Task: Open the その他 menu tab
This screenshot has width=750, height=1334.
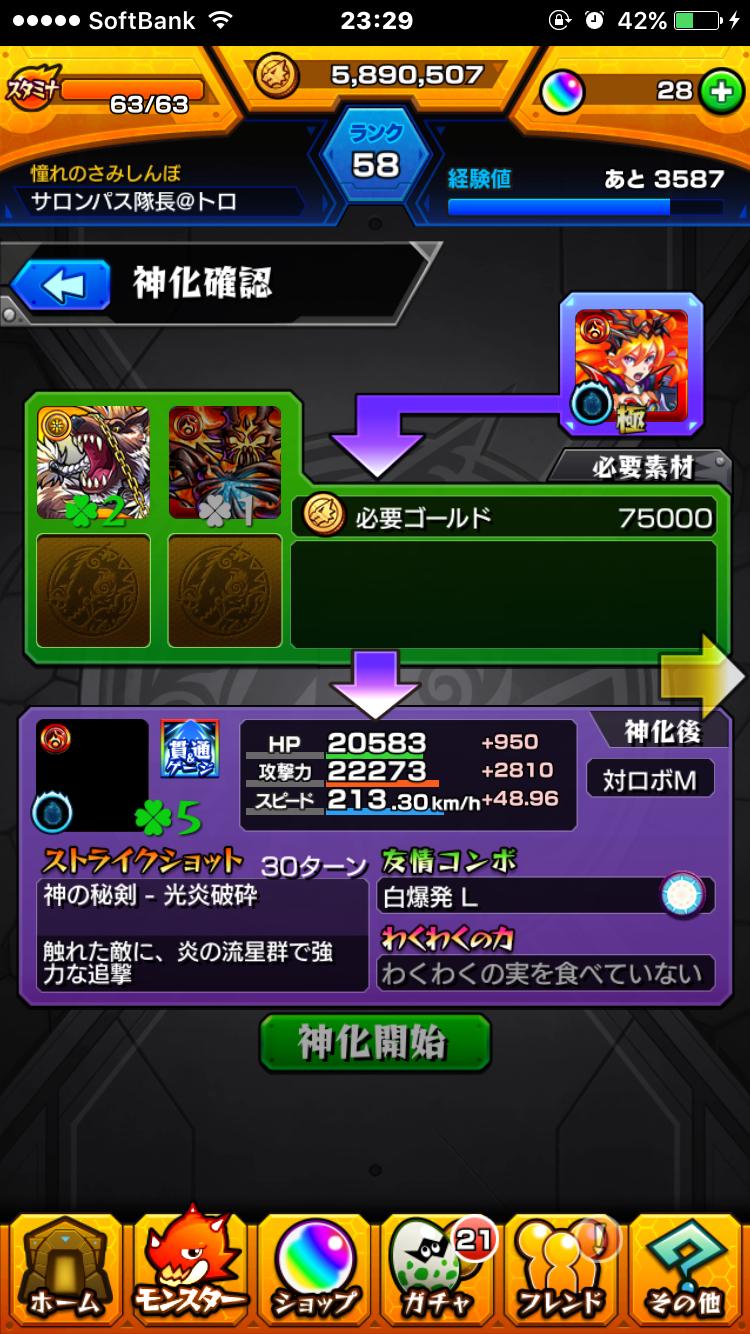Action: (686, 1267)
